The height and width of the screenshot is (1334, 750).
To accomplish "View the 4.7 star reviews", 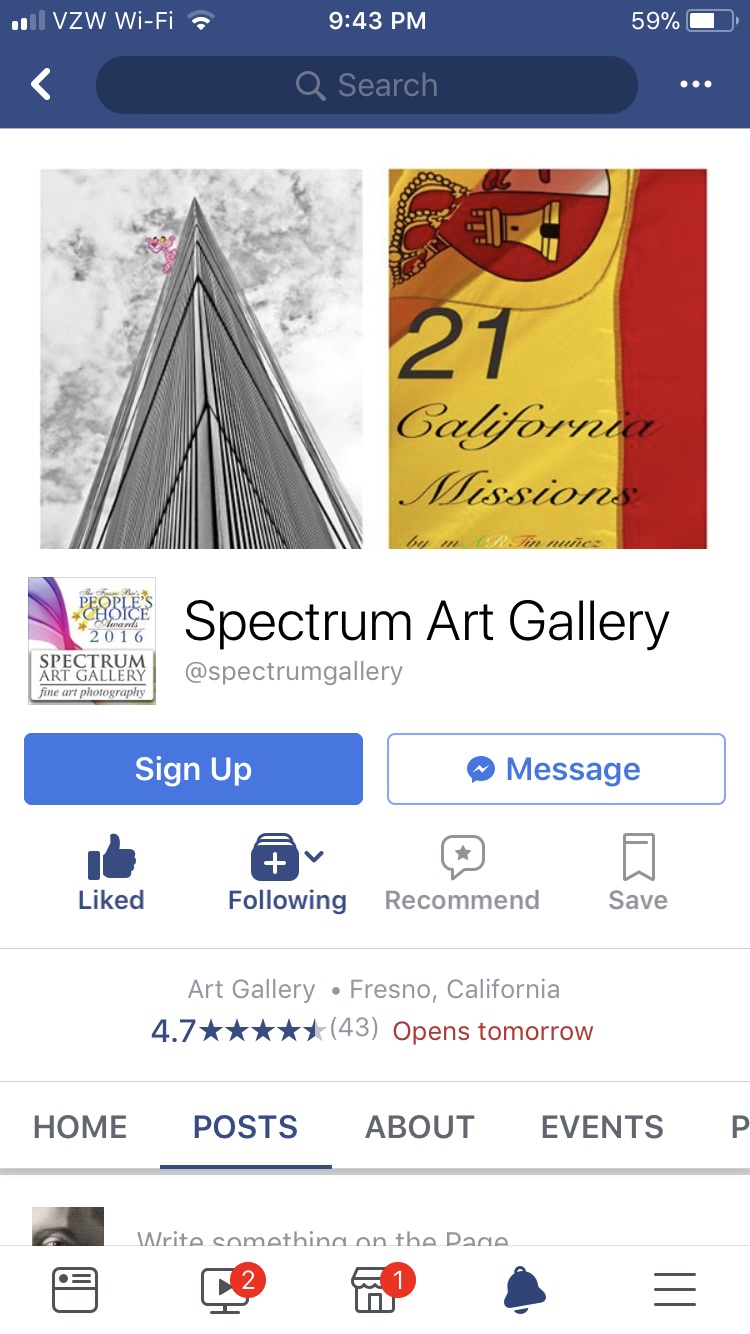I will click(x=264, y=1031).
